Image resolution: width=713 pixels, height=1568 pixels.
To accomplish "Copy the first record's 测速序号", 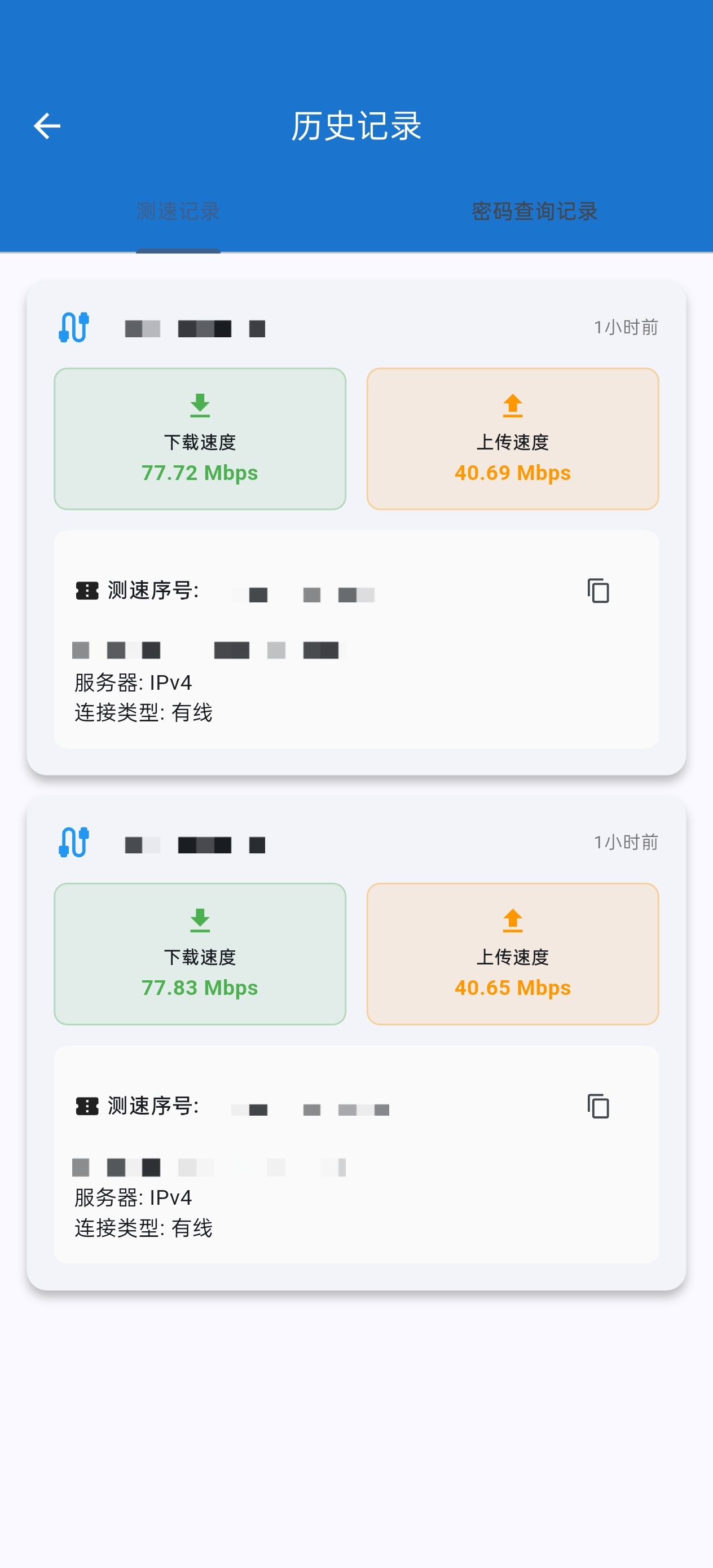I will (598, 591).
